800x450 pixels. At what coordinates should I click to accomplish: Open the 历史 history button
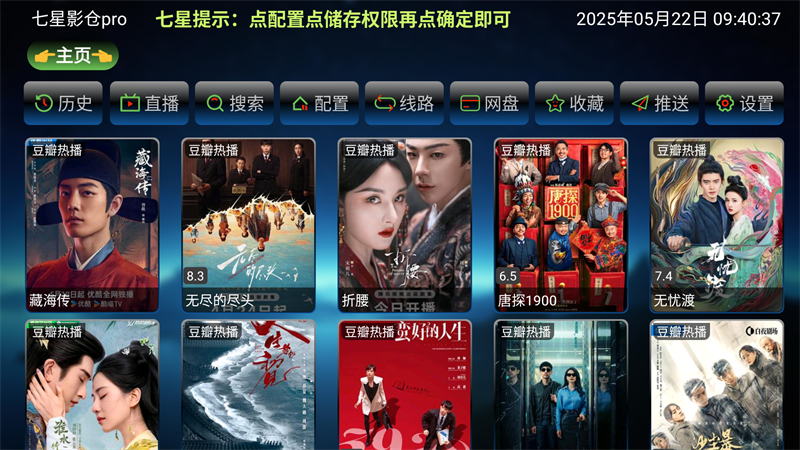click(x=64, y=103)
